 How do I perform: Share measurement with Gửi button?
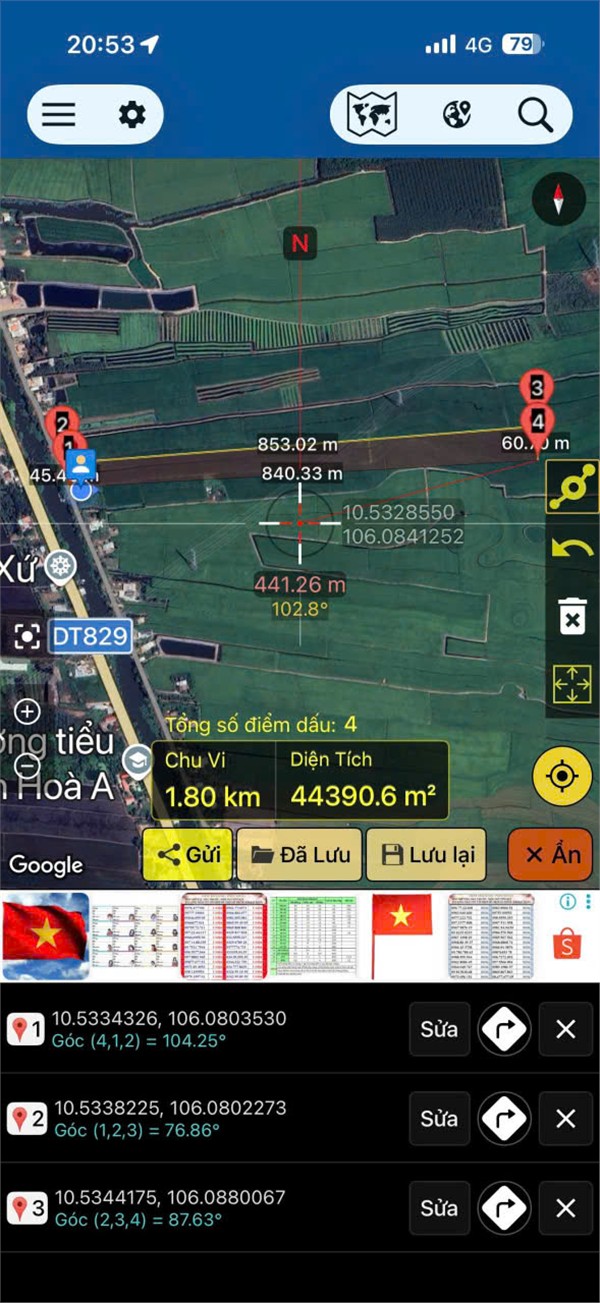(188, 855)
